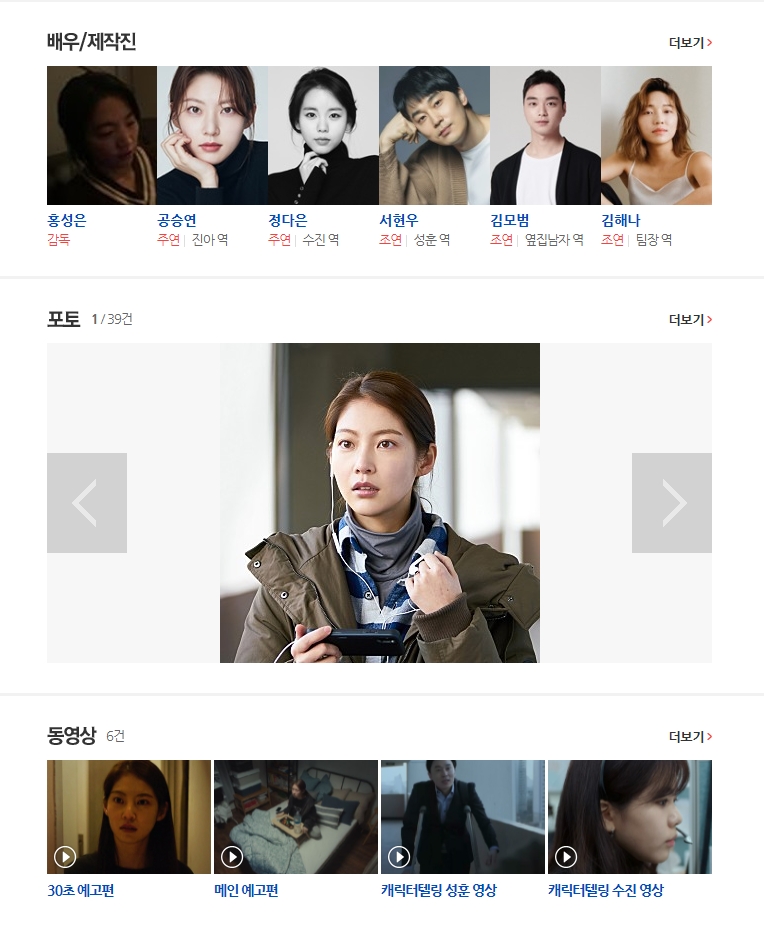The height and width of the screenshot is (927, 764).
Task: Play the 메인 예고편 video
Action: [x=296, y=817]
